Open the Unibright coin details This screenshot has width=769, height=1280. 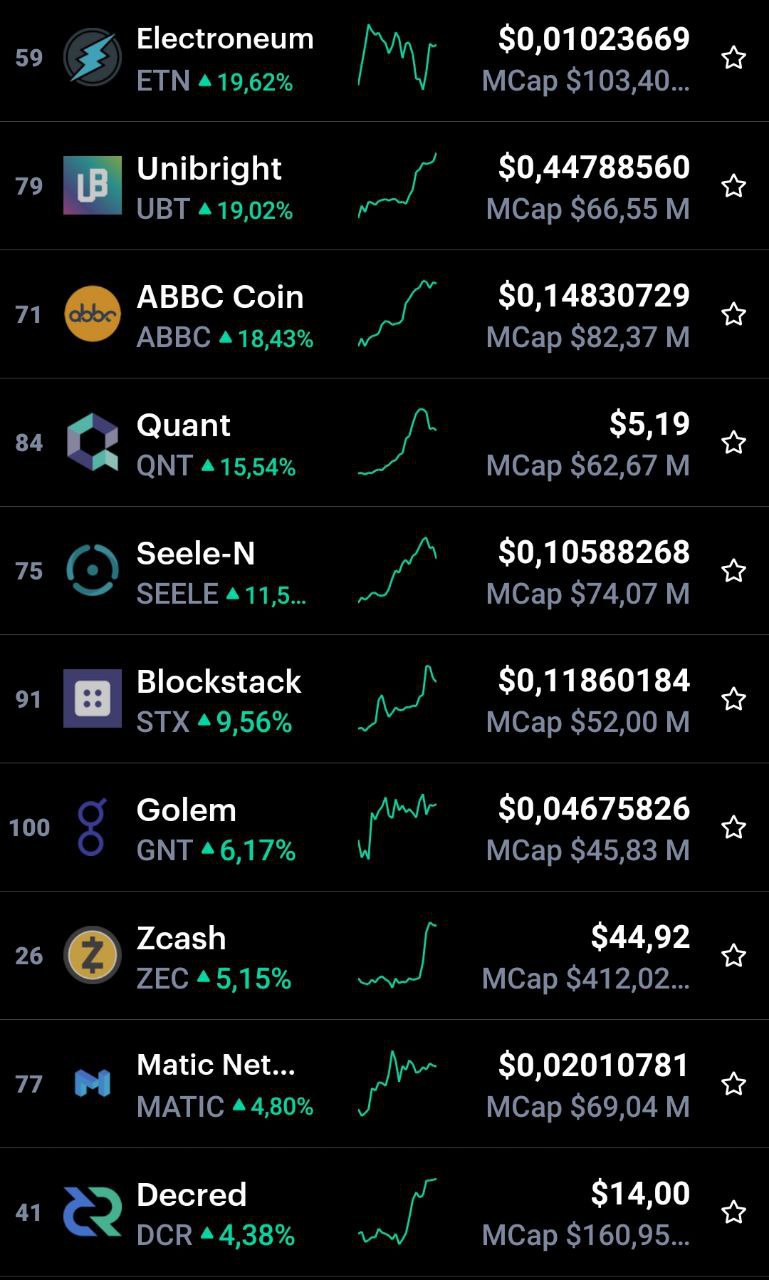tap(384, 186)
